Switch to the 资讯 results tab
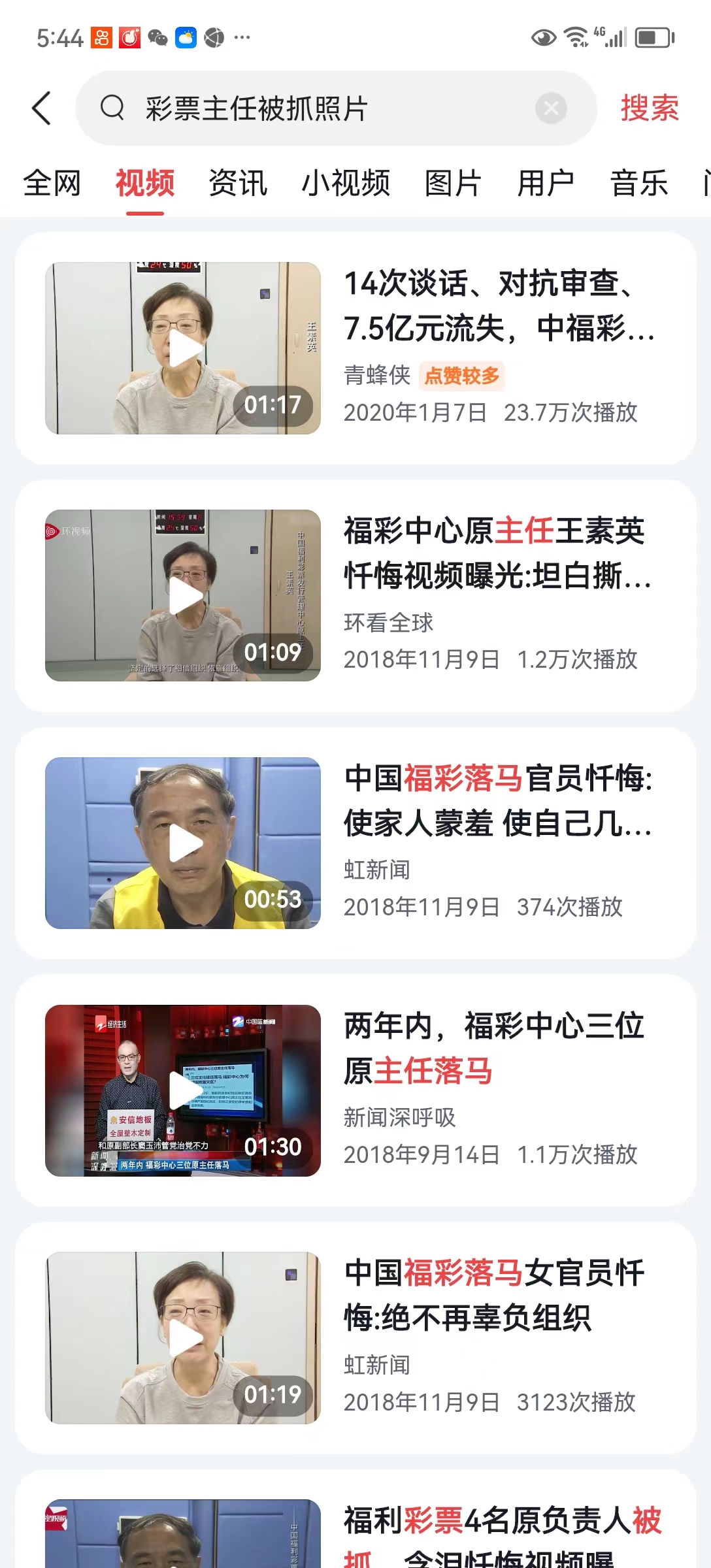The image size is (711, 1568). click(x=237, y=182)
